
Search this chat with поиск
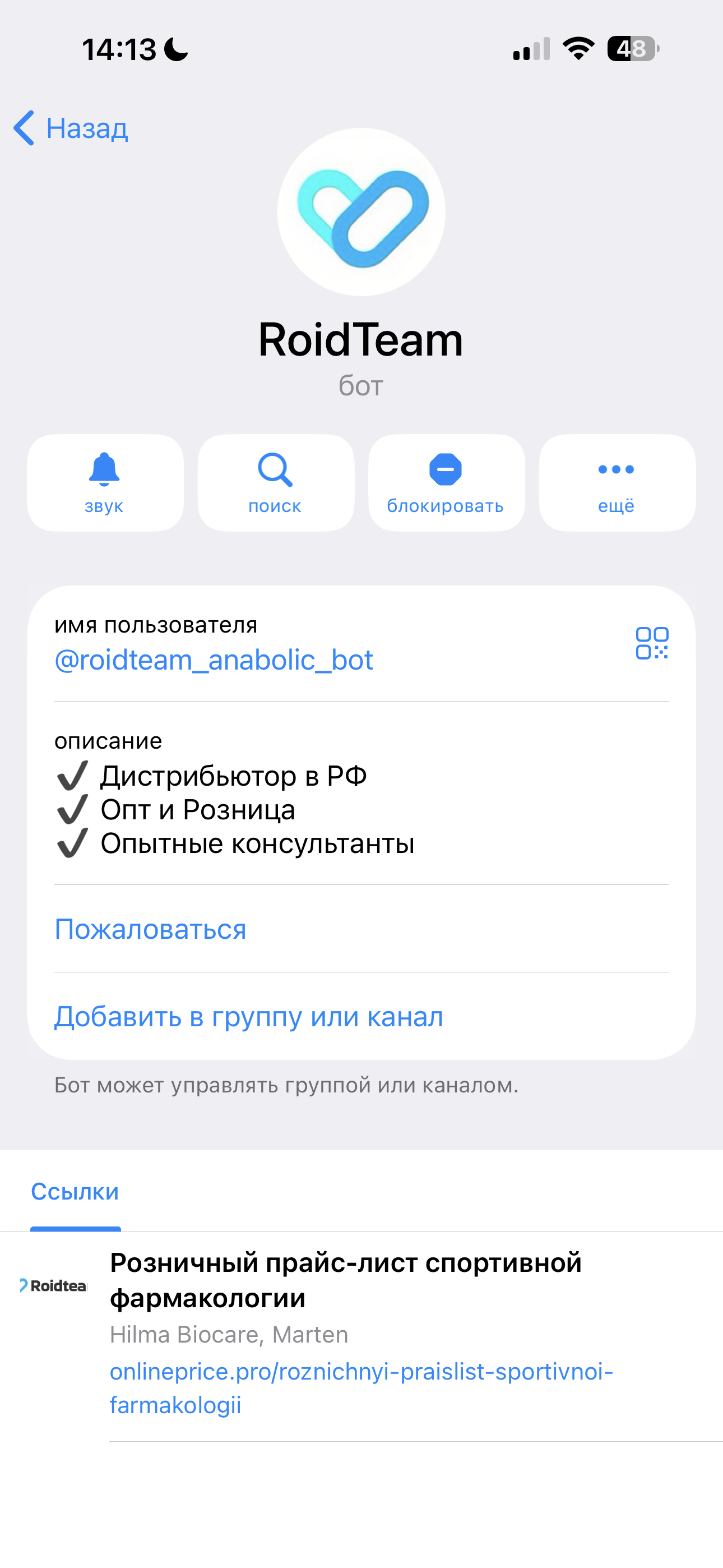276,483
